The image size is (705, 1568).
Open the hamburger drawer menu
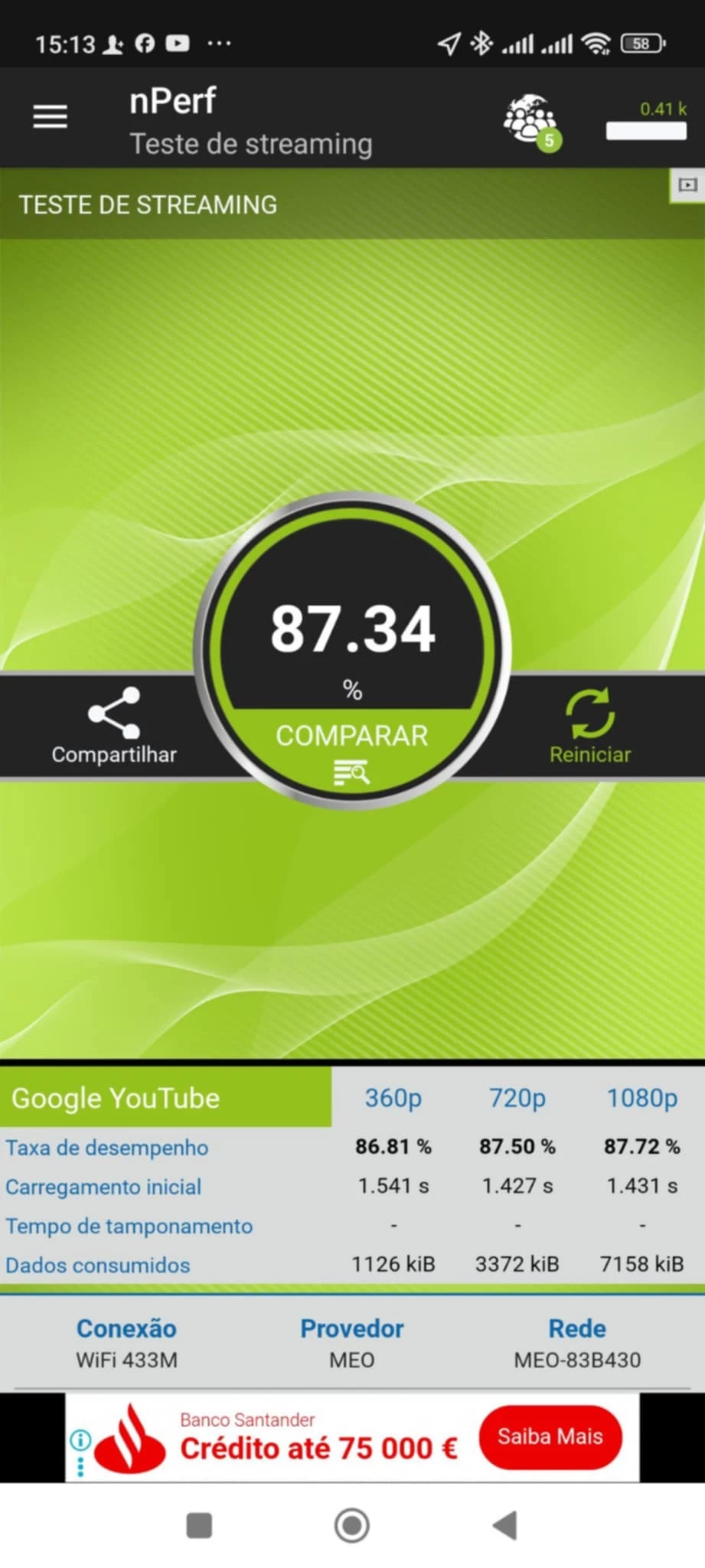click(x=50, y=116)
